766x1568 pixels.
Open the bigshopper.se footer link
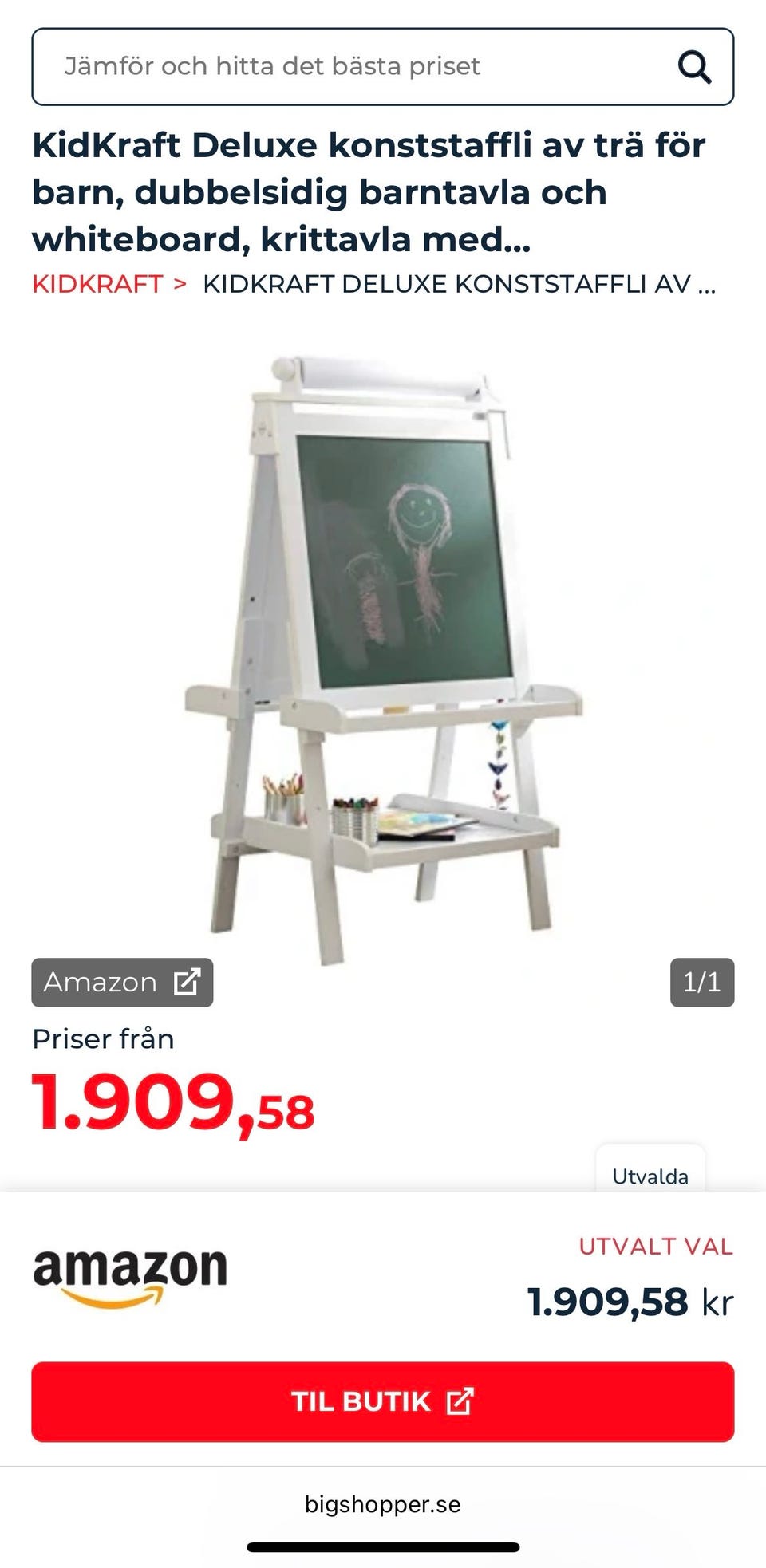click(x=382, y=1504)
